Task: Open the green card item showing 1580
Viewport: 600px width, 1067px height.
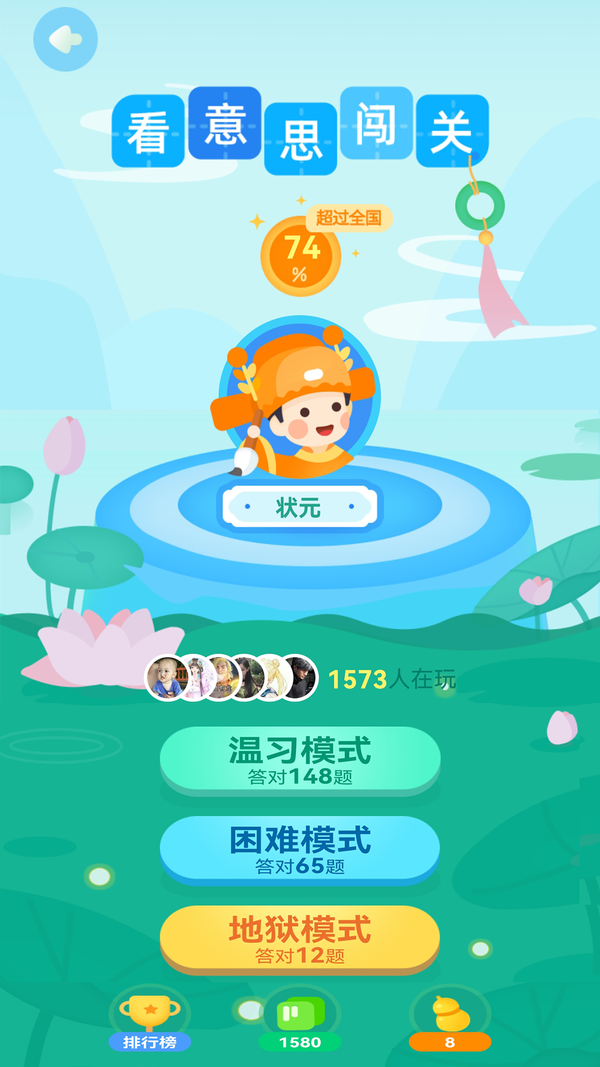Action: (300, 1020)
